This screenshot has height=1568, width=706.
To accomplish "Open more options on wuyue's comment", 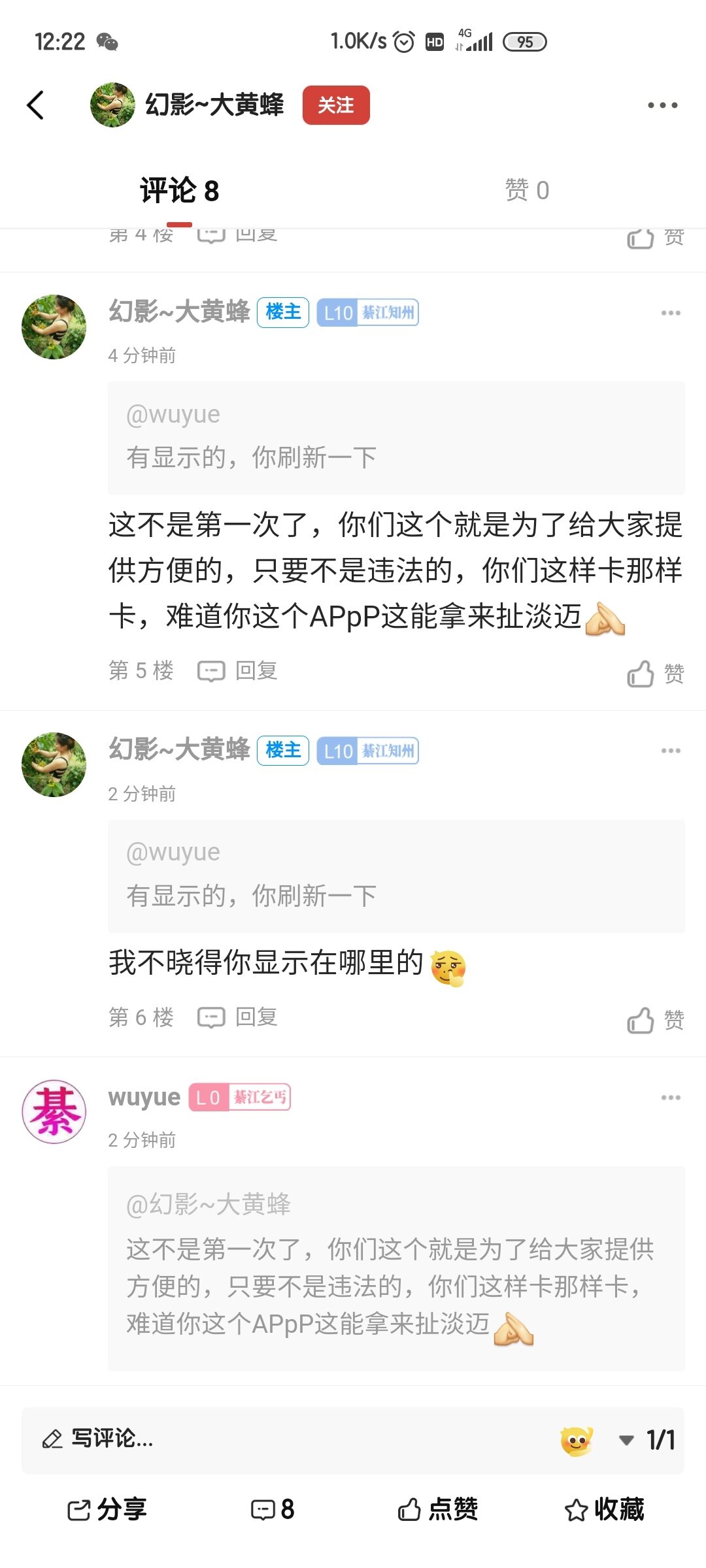I will (x=670, y=1098).
